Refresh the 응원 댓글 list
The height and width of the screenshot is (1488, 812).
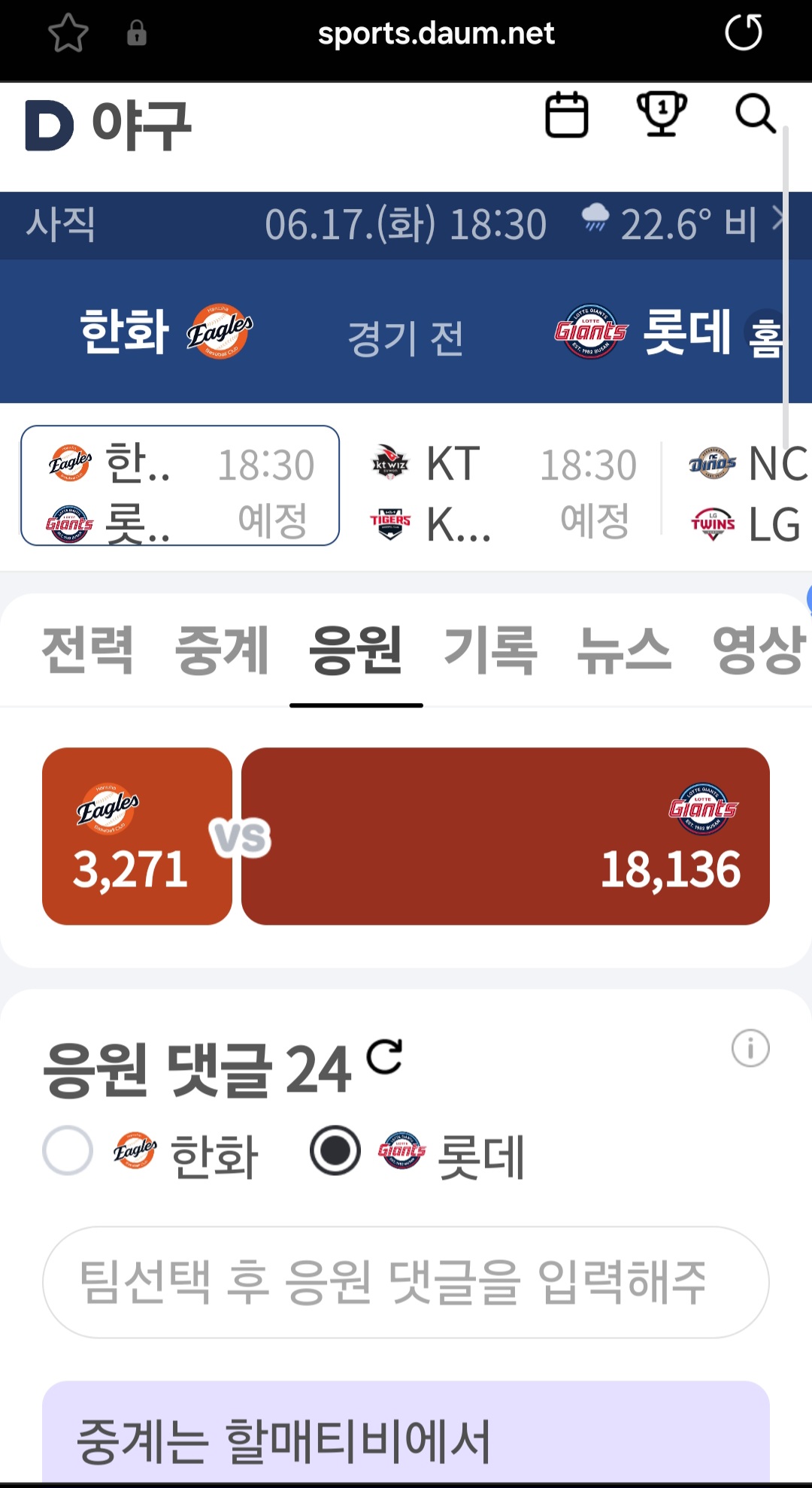385,1056
